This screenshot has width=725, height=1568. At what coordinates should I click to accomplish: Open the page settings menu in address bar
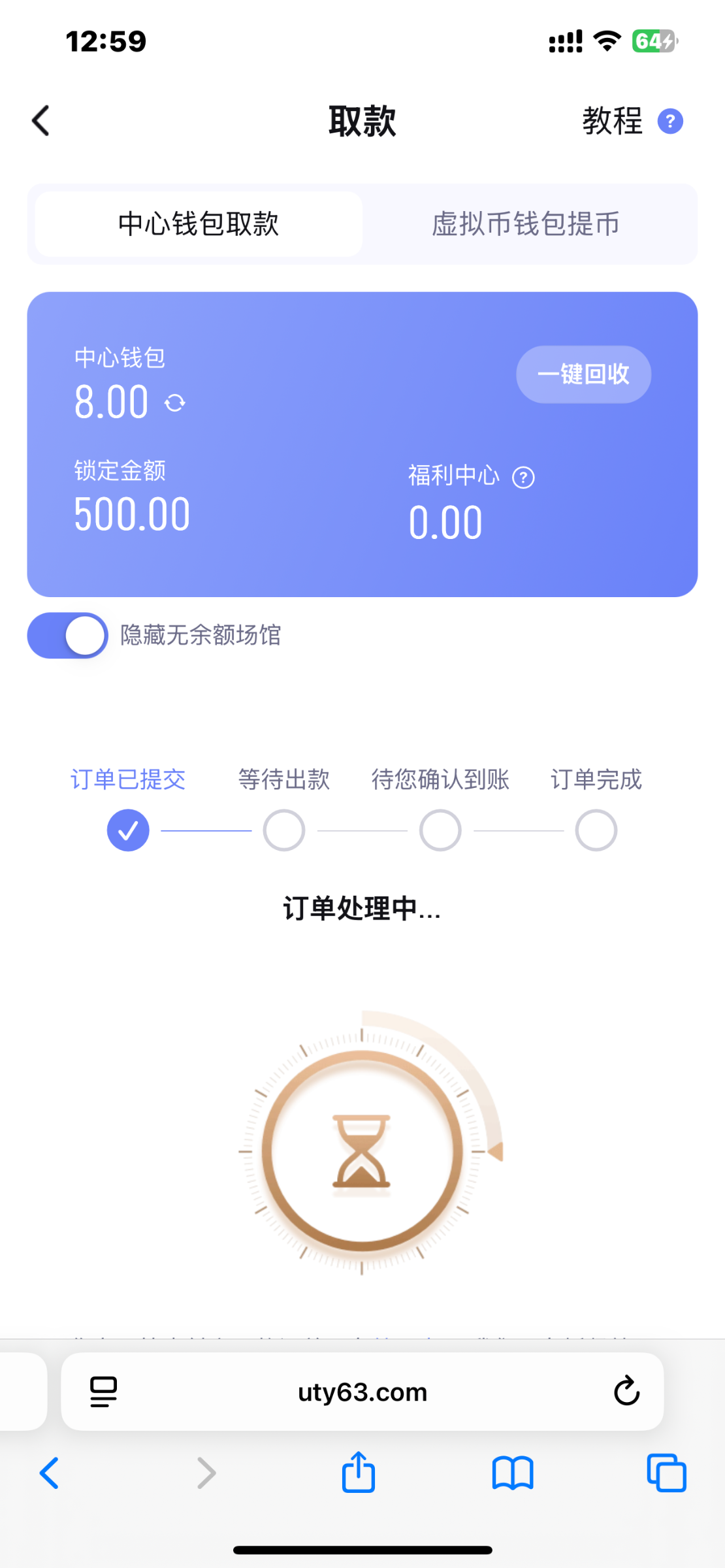coord(103,1391)
